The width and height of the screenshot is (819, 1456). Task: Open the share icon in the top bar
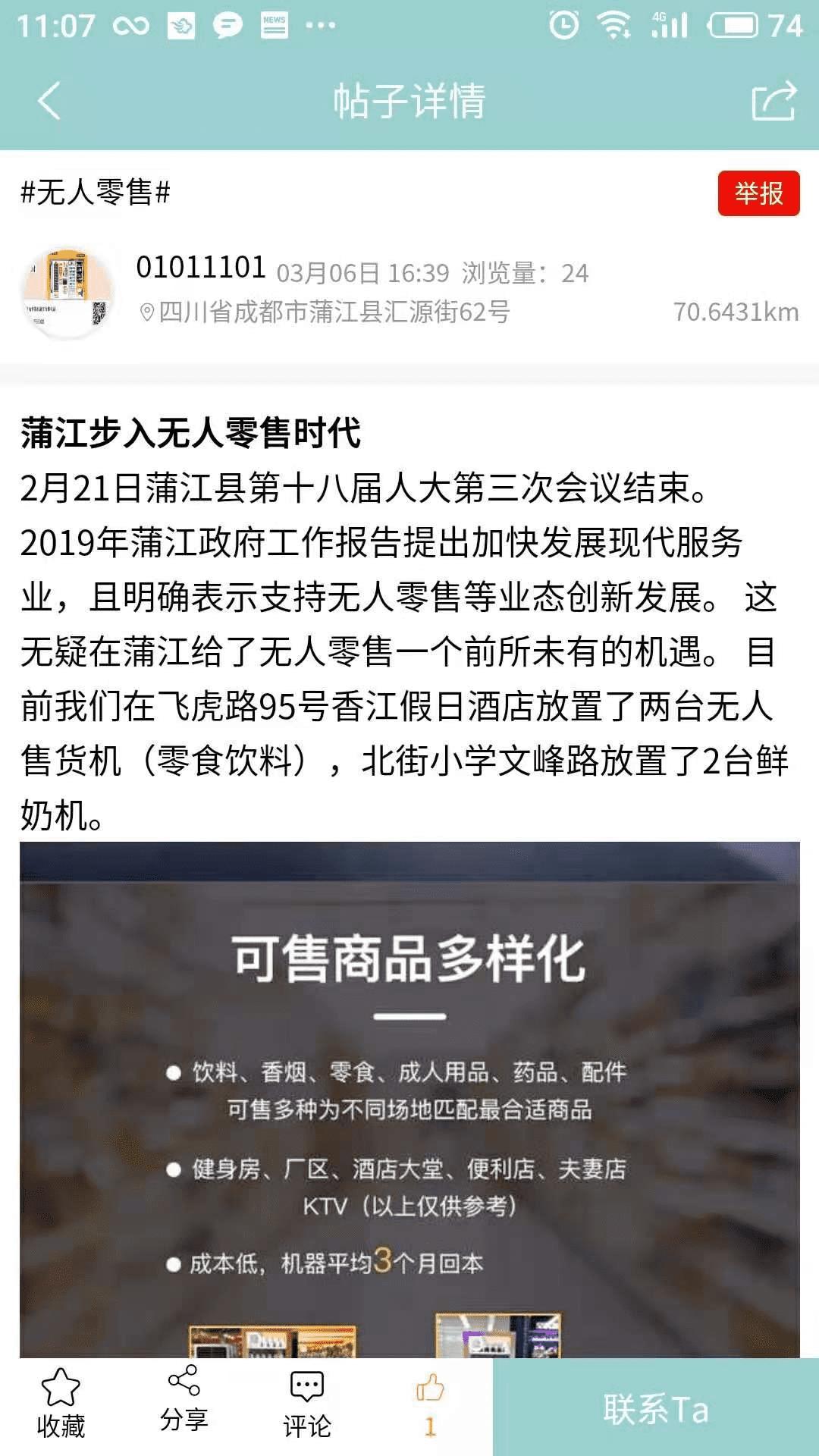[x=773, y=101]
